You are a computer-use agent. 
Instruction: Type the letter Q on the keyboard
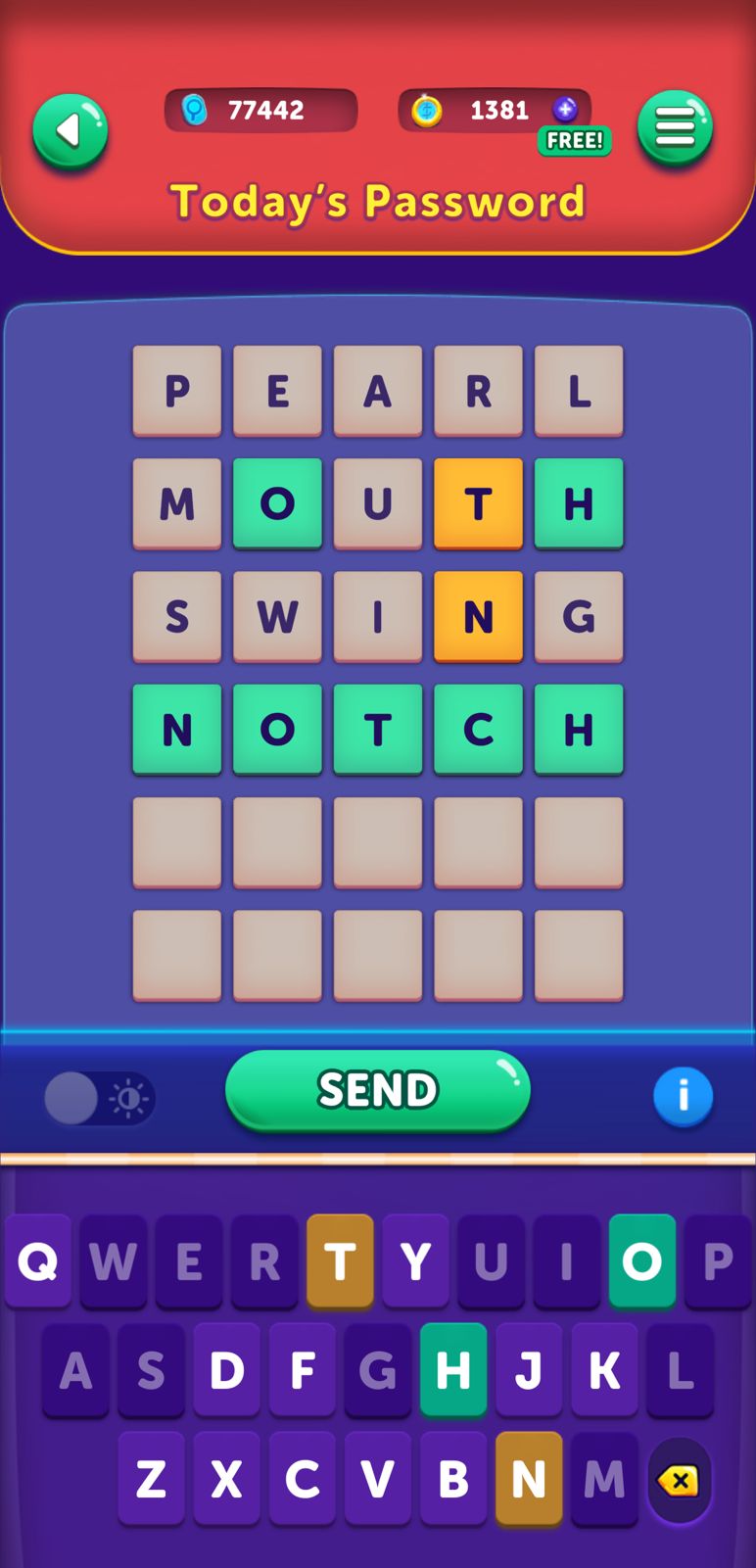pos(38,1260)
